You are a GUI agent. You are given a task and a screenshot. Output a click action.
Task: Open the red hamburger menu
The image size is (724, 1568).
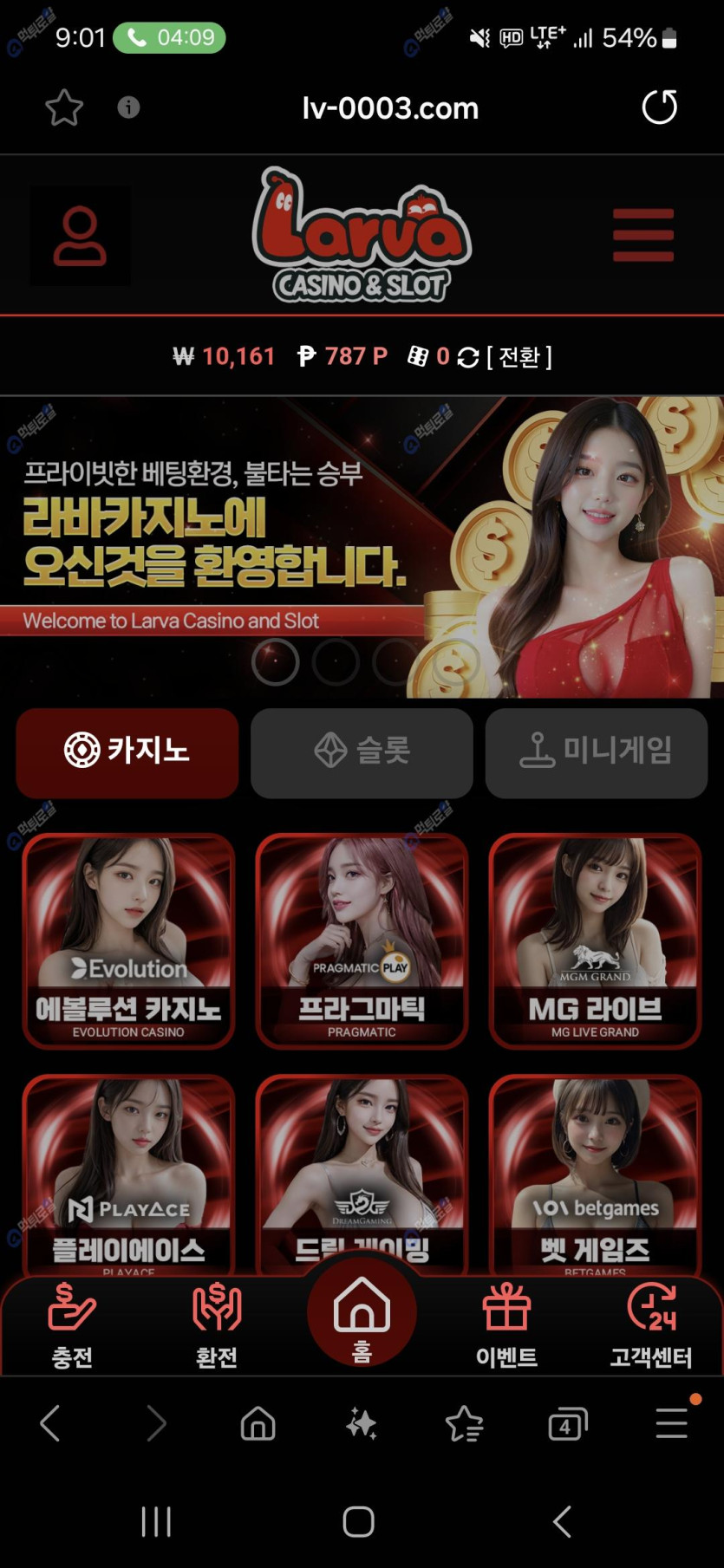[642, 235]
